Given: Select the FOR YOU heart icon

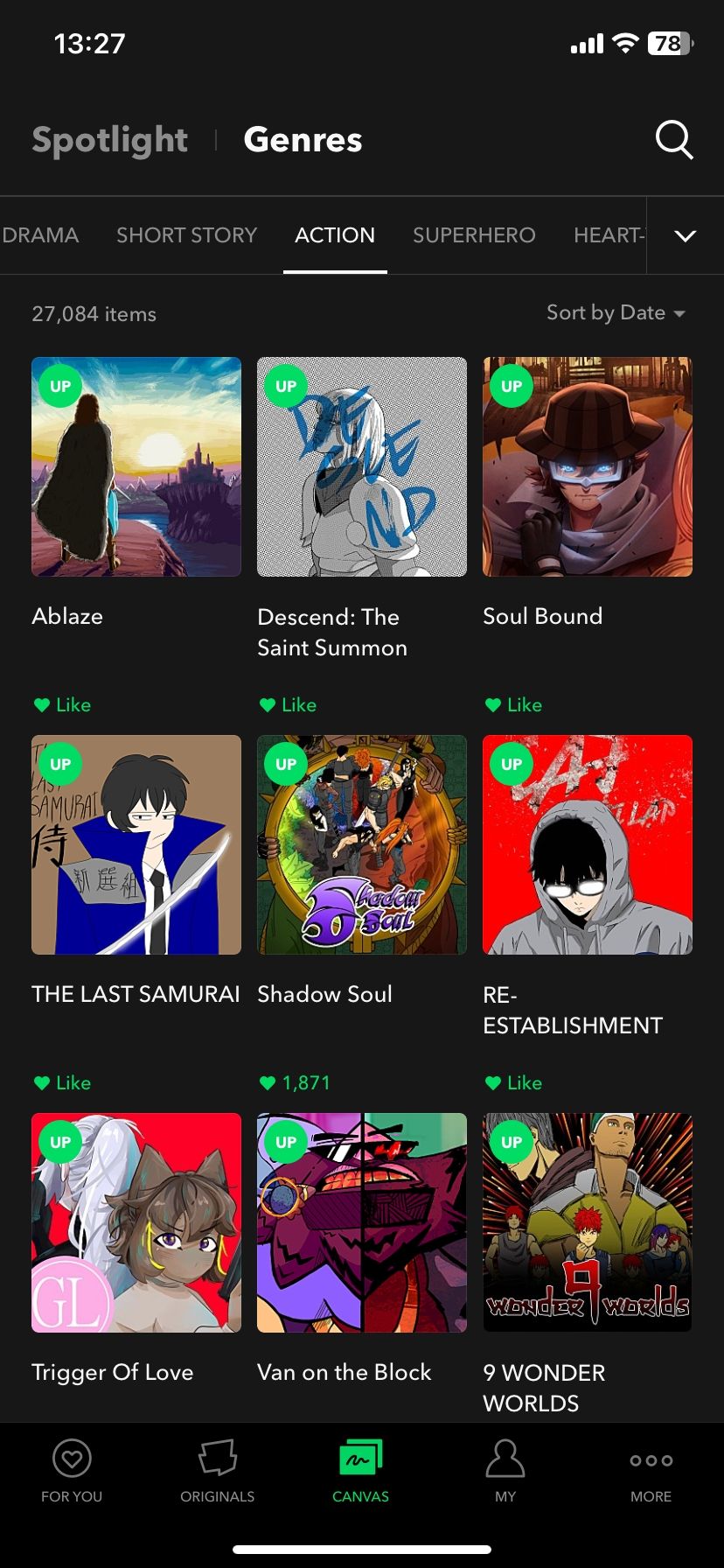Looking at the screenshot, I should coord(72,1459).
